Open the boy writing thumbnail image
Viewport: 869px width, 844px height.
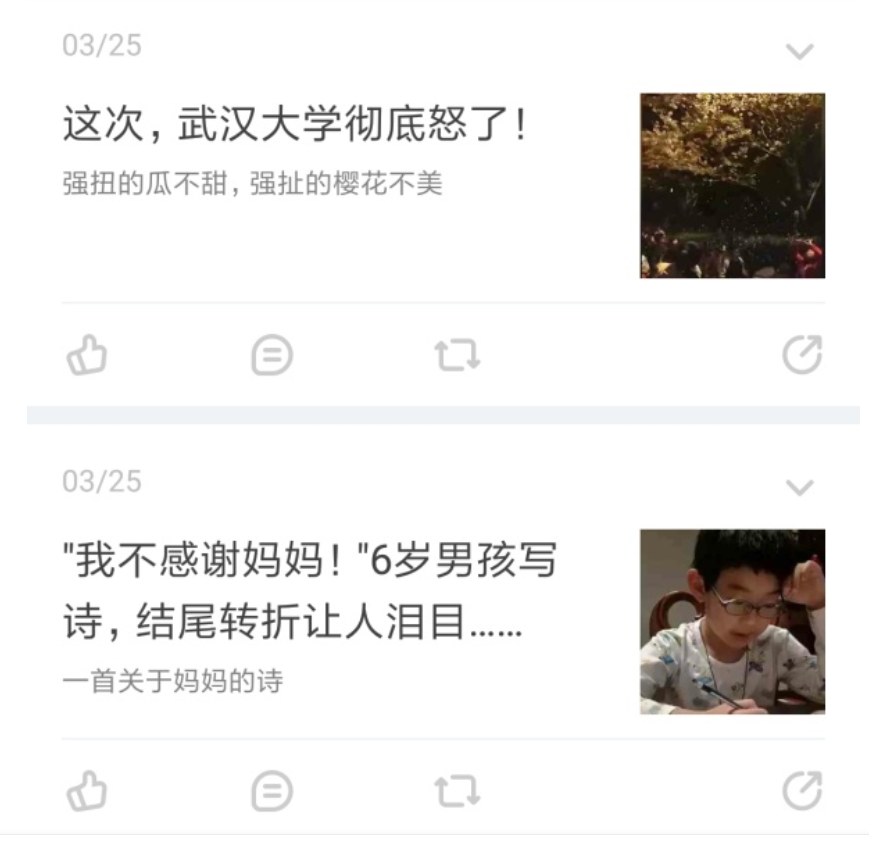point(732,622)
